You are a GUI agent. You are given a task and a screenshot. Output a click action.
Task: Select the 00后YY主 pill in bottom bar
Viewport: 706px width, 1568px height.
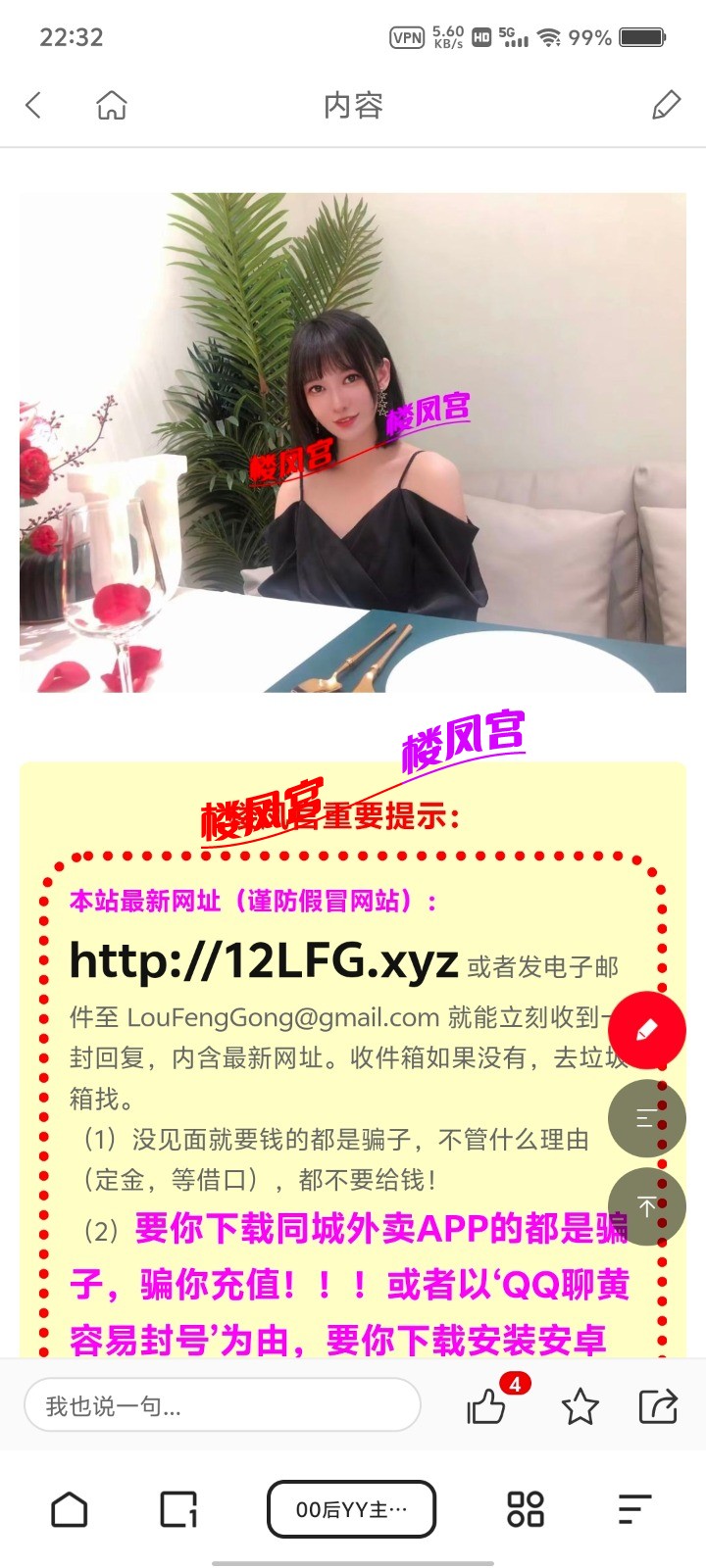pos(352,1509)
